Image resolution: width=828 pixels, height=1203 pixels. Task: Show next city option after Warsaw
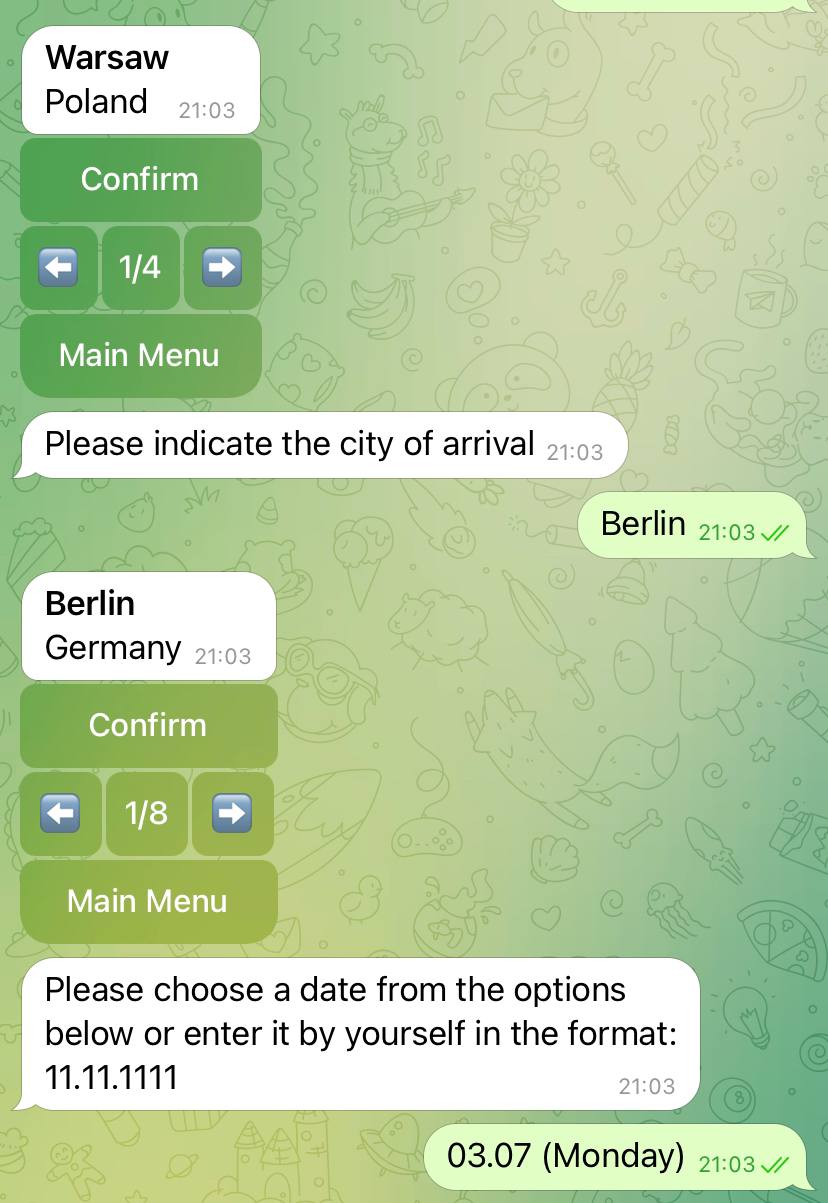(x=222, y=268)
